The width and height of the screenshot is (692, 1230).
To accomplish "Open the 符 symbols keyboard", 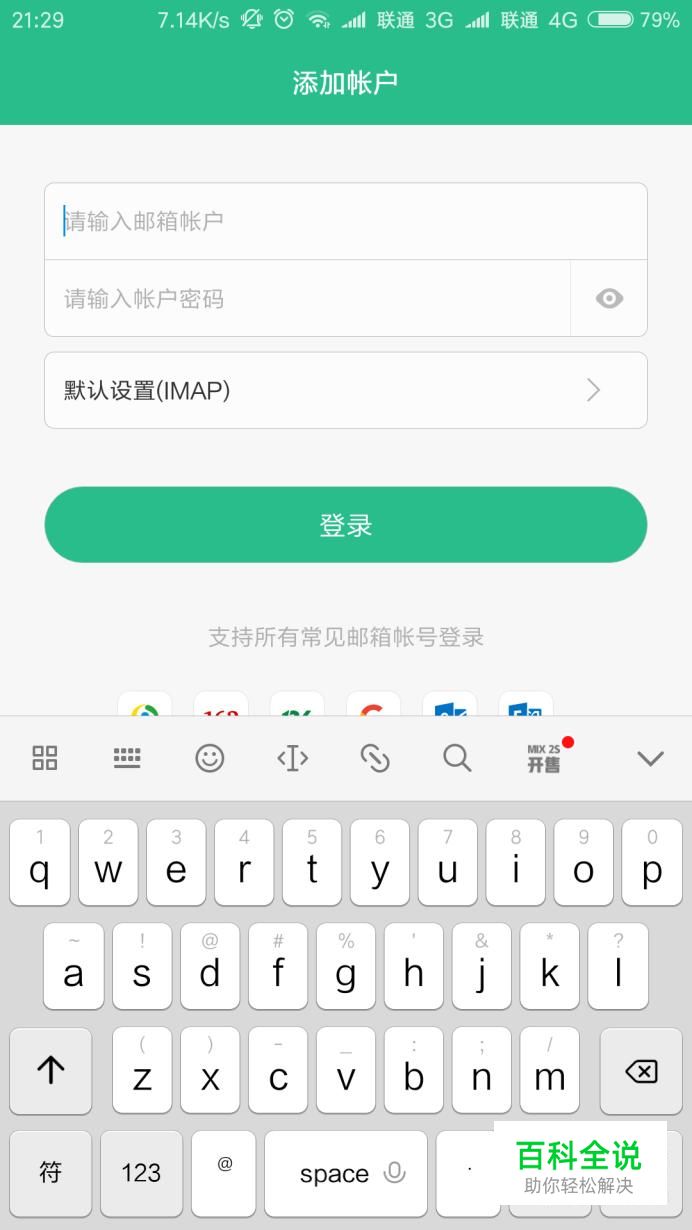I will click(x=50, y=1173).
